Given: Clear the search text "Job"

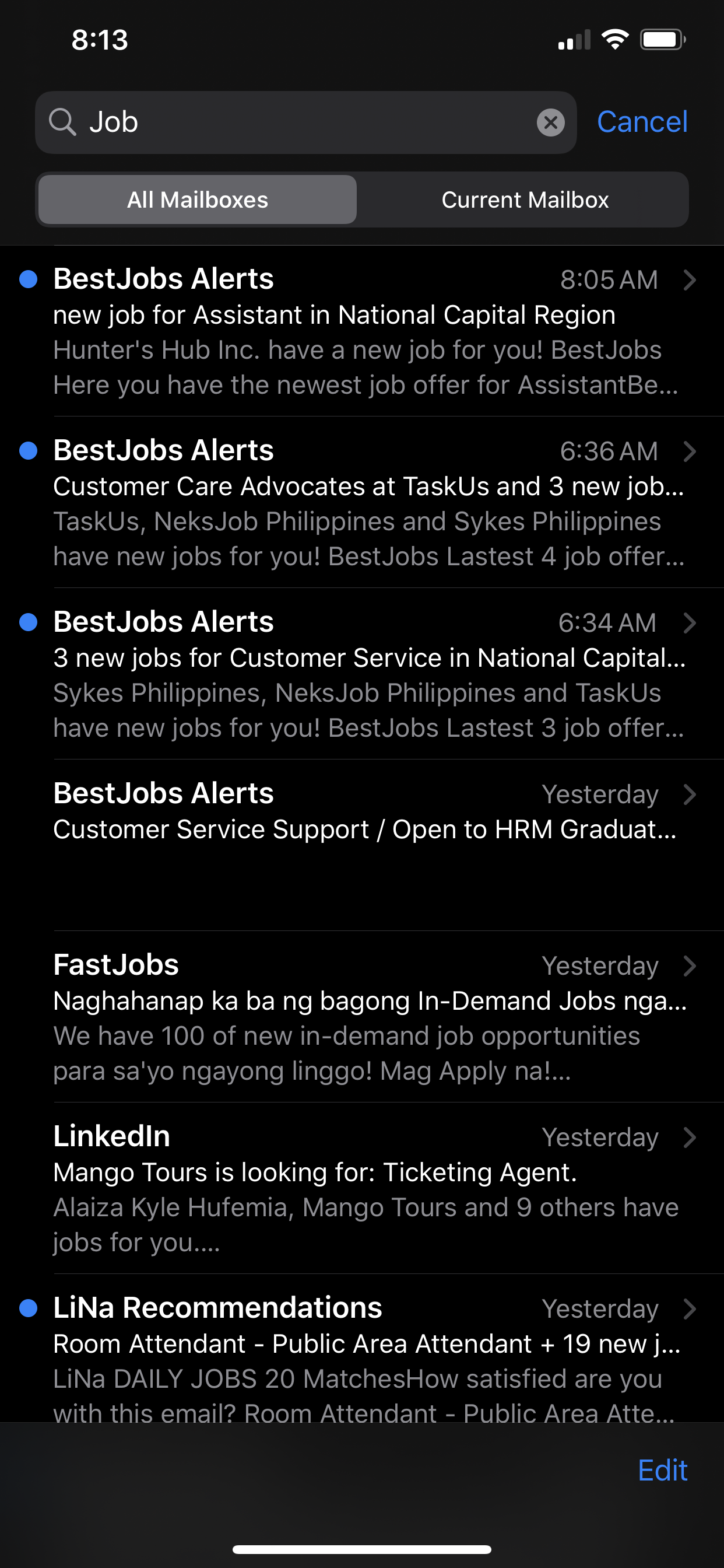Looking at the screenshot, I should click(551, 123).
